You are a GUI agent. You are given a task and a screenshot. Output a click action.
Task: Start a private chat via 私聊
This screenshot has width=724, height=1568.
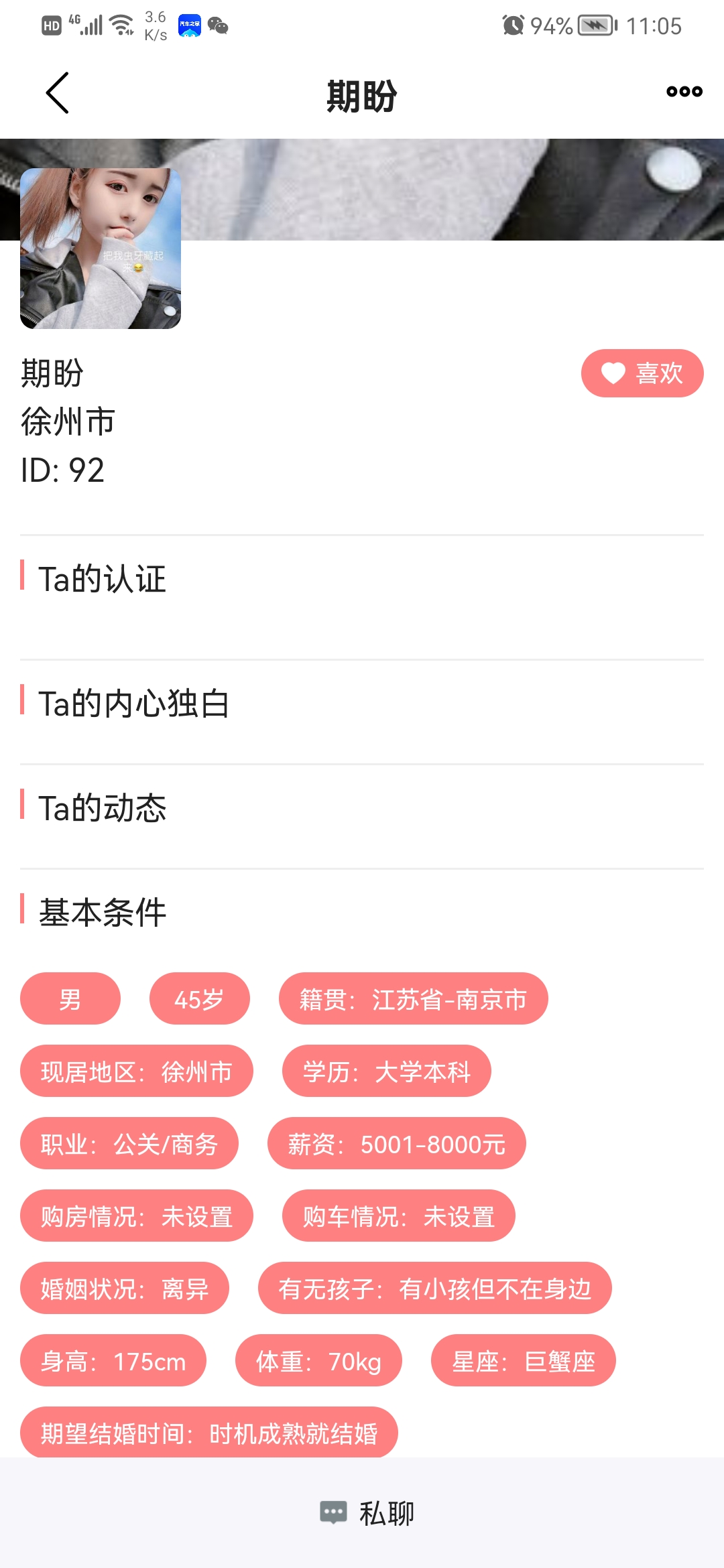(367, 1513)
